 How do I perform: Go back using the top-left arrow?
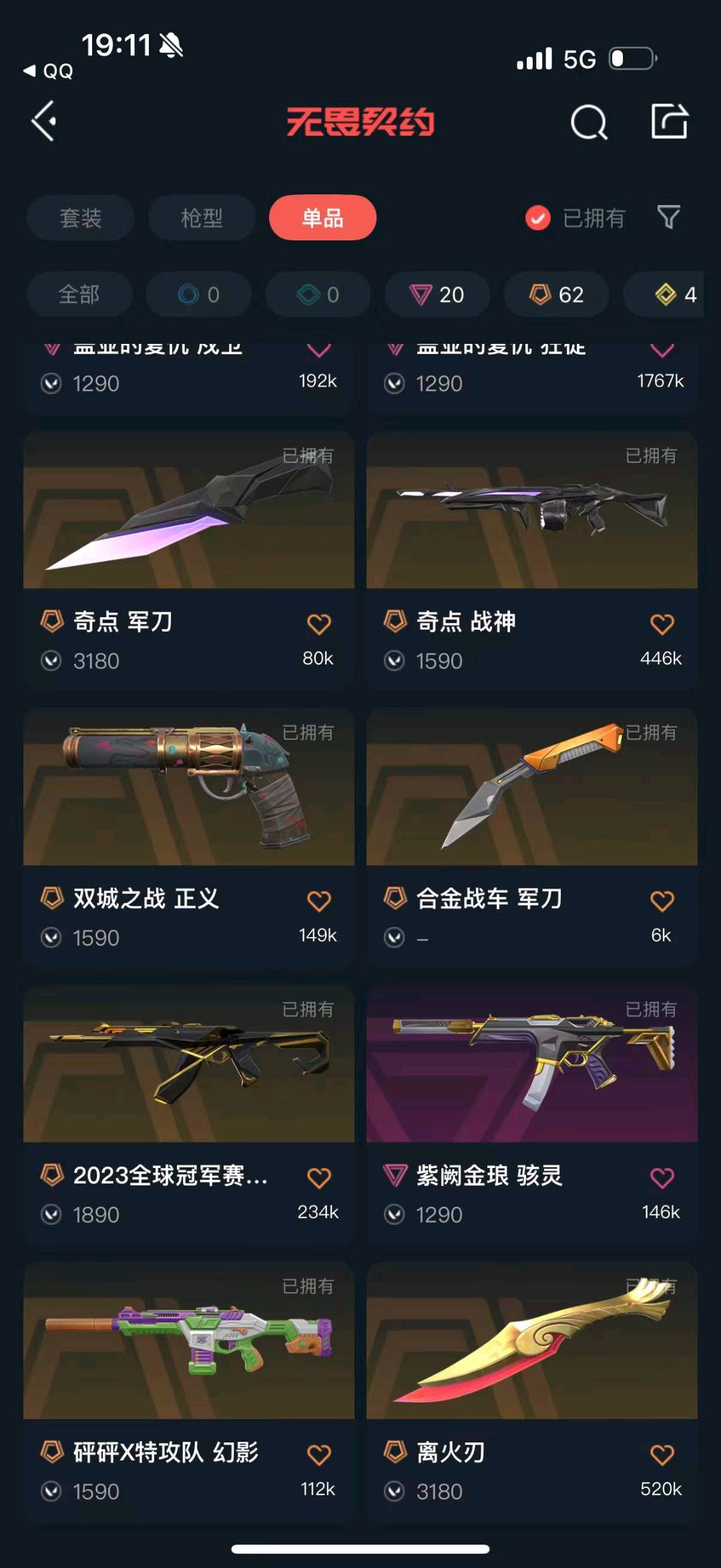point(44,122)
